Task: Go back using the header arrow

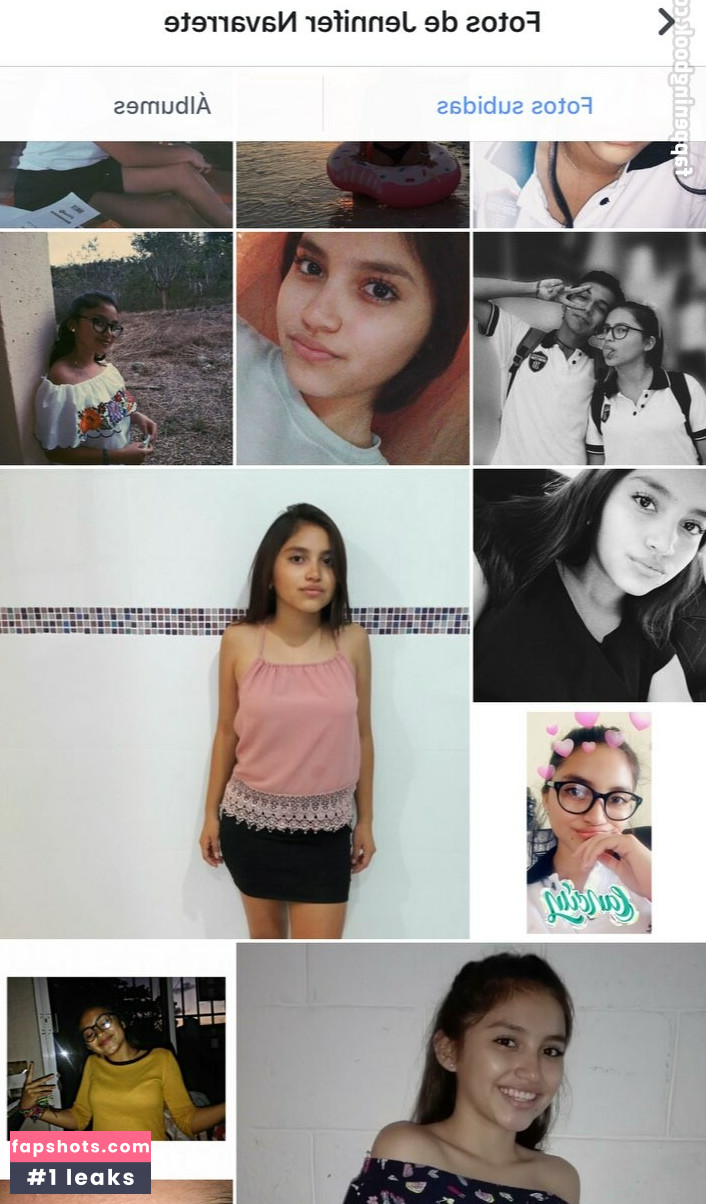Action: point(666,22)
